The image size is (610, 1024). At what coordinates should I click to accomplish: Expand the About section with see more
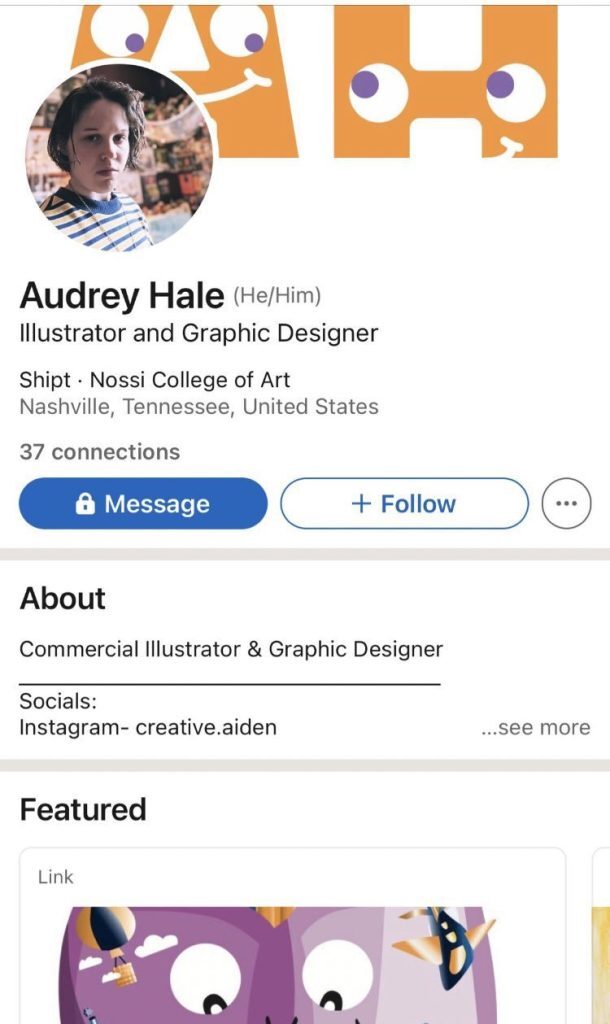(x=536, y=728)
